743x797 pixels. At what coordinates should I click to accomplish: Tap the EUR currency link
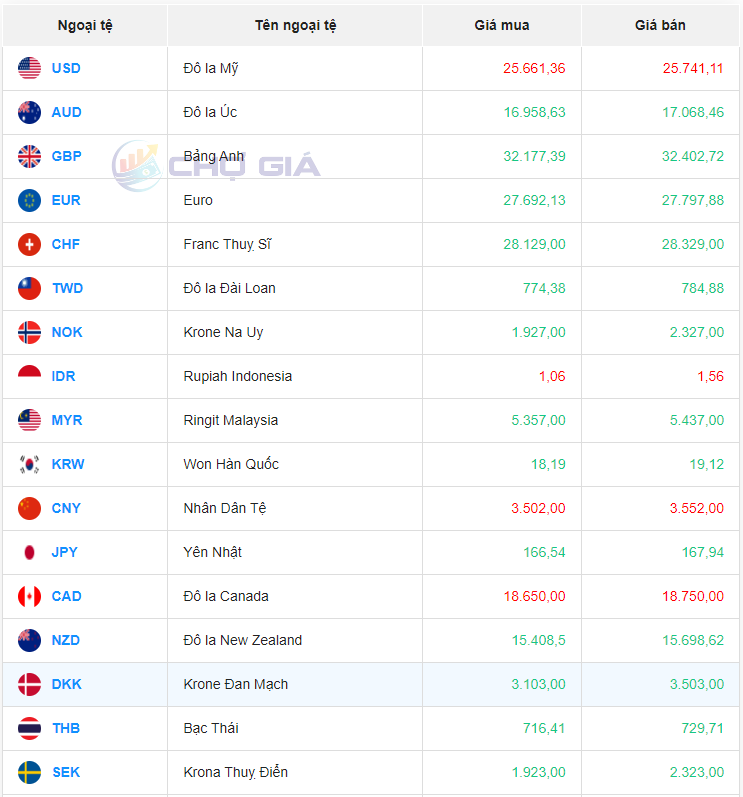point(66,200)
